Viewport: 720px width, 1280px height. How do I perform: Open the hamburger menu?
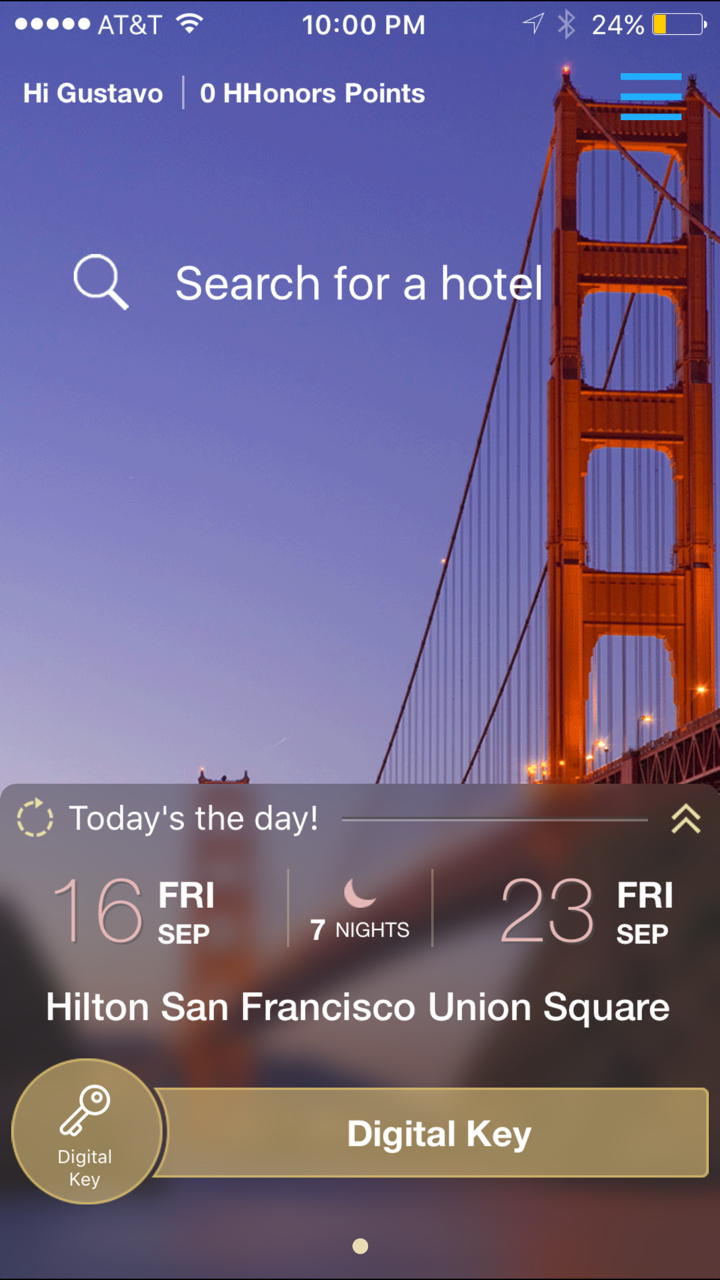click(x=651, y=96)
